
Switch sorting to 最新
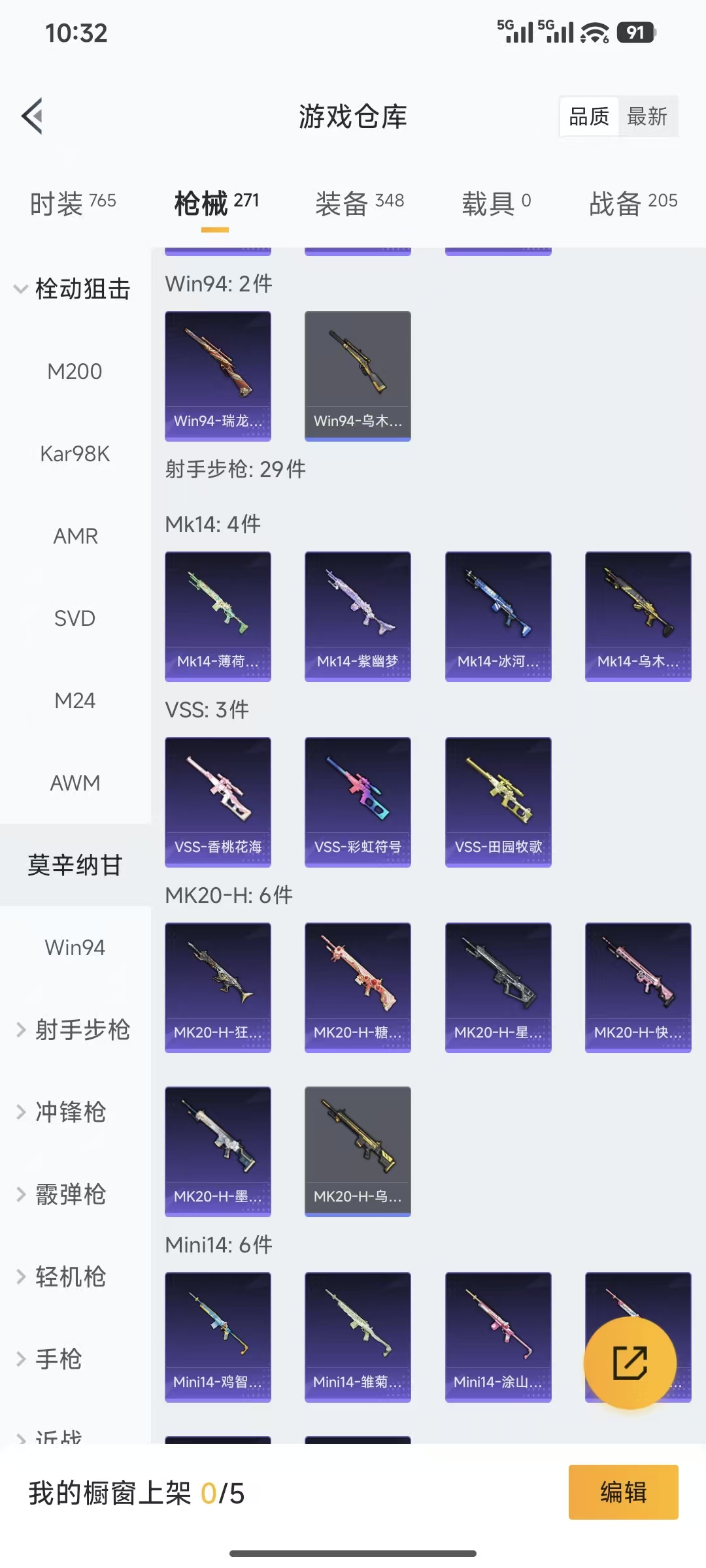(x=648, y=116)
